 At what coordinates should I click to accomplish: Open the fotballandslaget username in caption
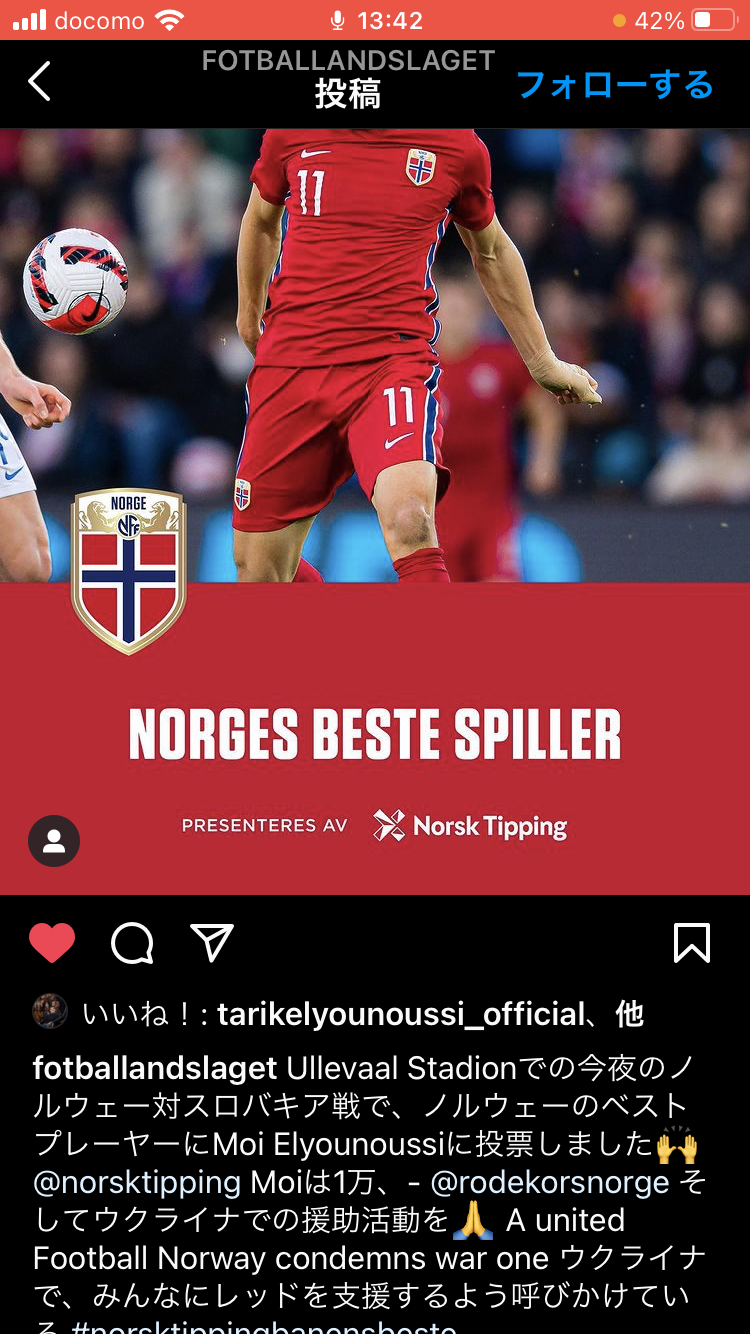tap(155, 1068)
